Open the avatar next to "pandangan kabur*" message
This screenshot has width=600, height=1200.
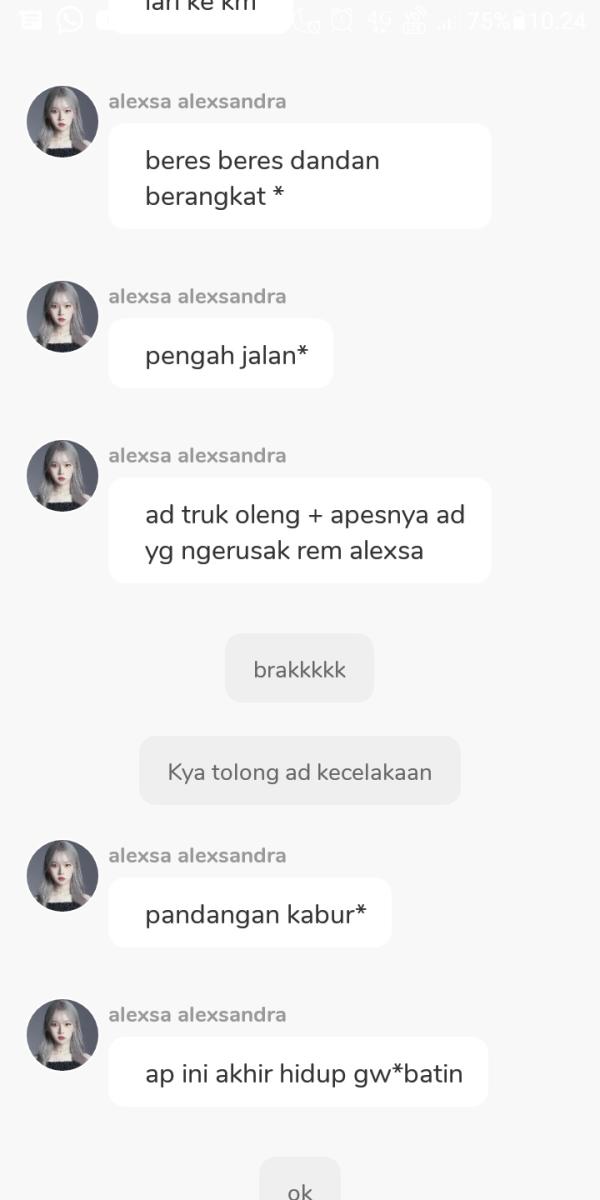[62, 875]
